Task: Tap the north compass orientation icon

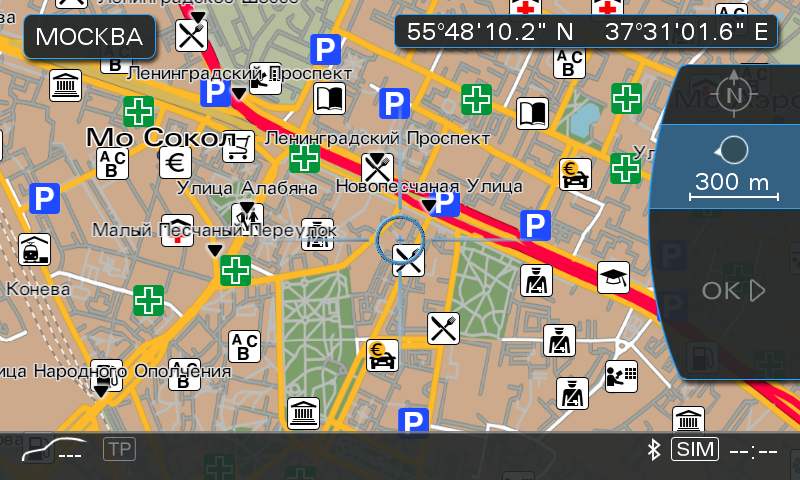Action: 736,94
